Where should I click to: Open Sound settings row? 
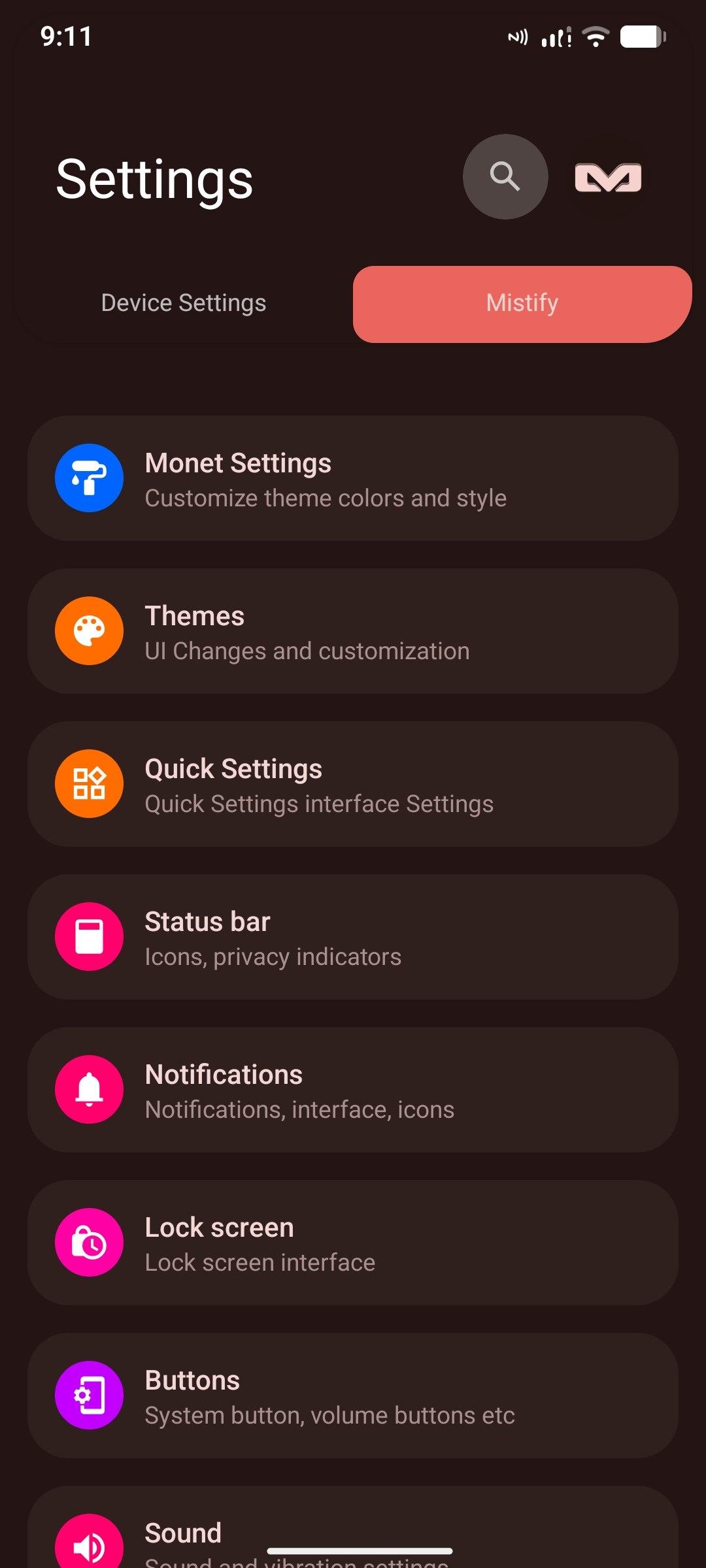353,1532
